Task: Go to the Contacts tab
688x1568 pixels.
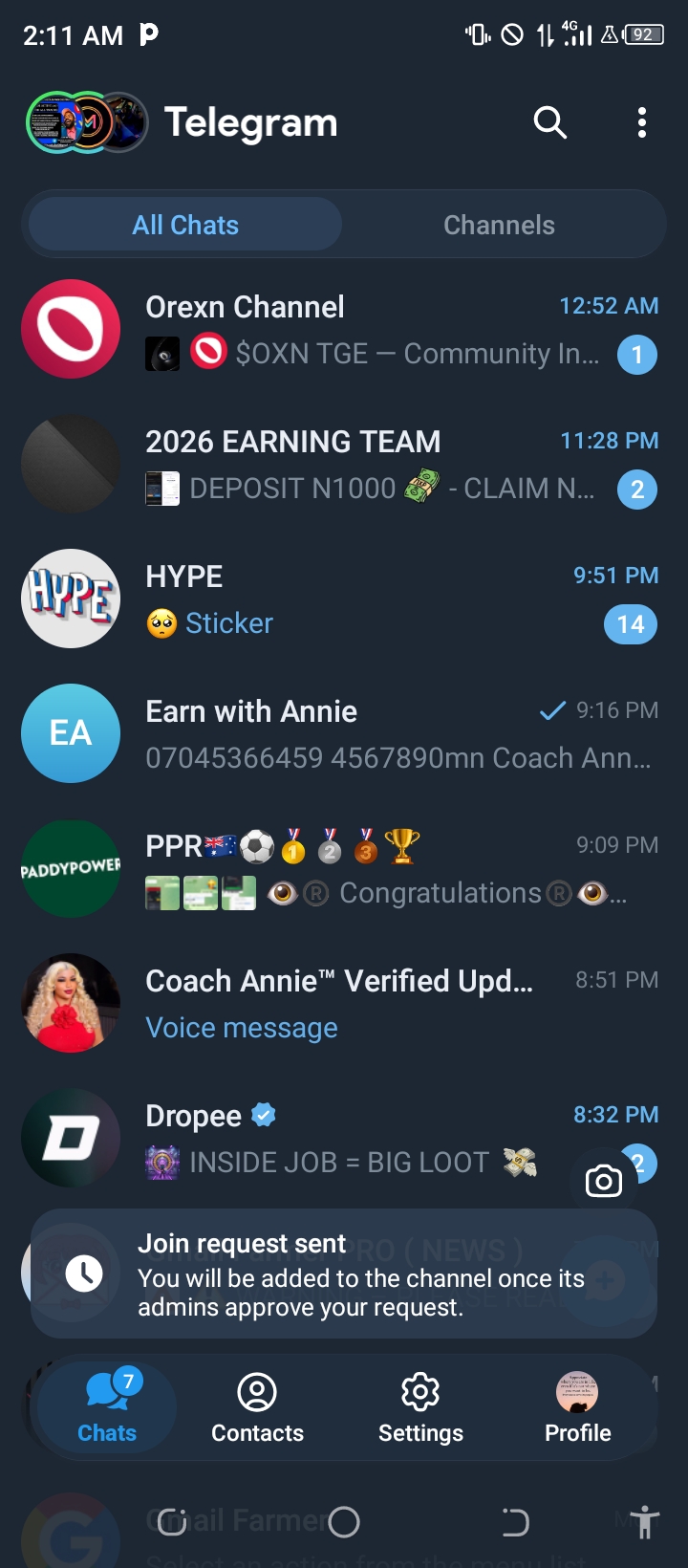Action: (x=257, y=1407)
